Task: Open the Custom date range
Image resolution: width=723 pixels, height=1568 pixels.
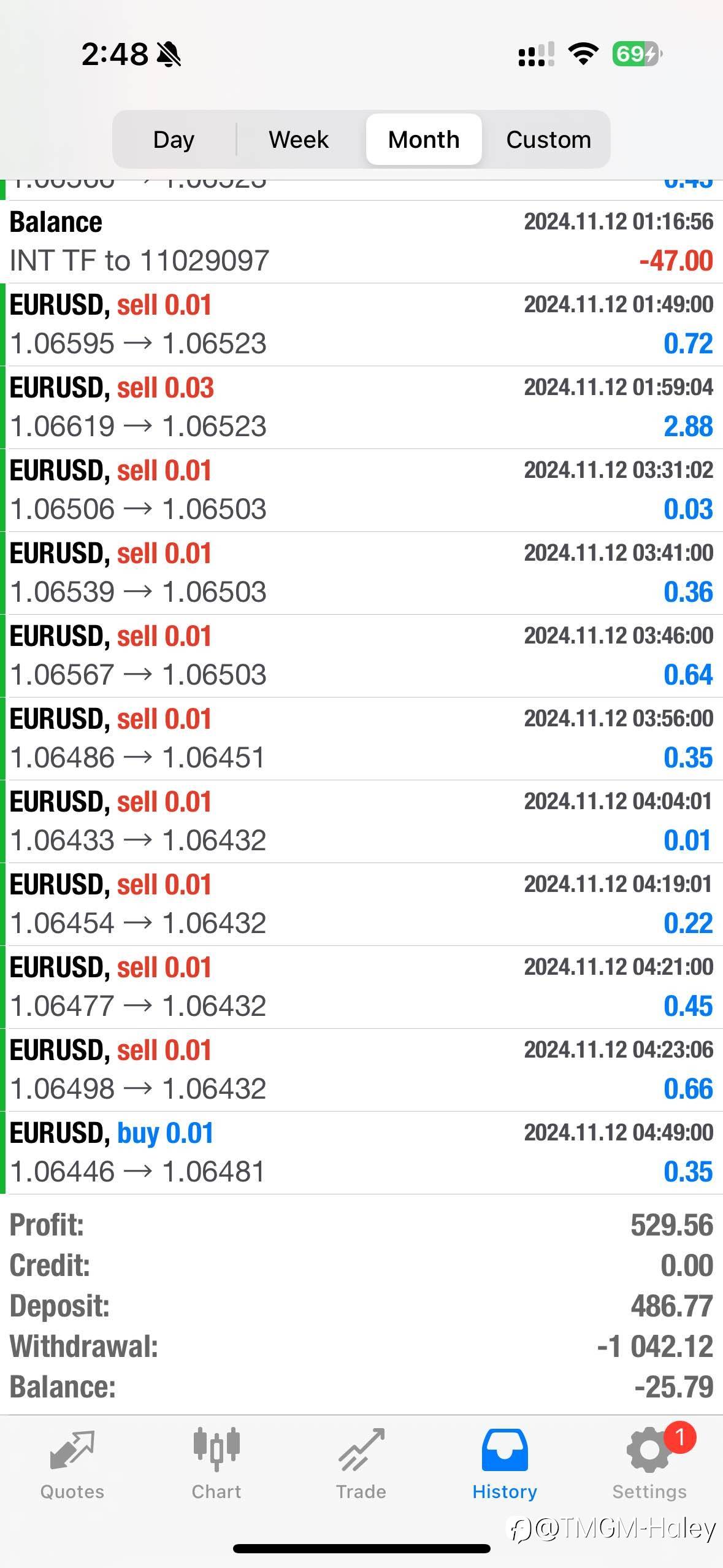Action: click(548, 140)
